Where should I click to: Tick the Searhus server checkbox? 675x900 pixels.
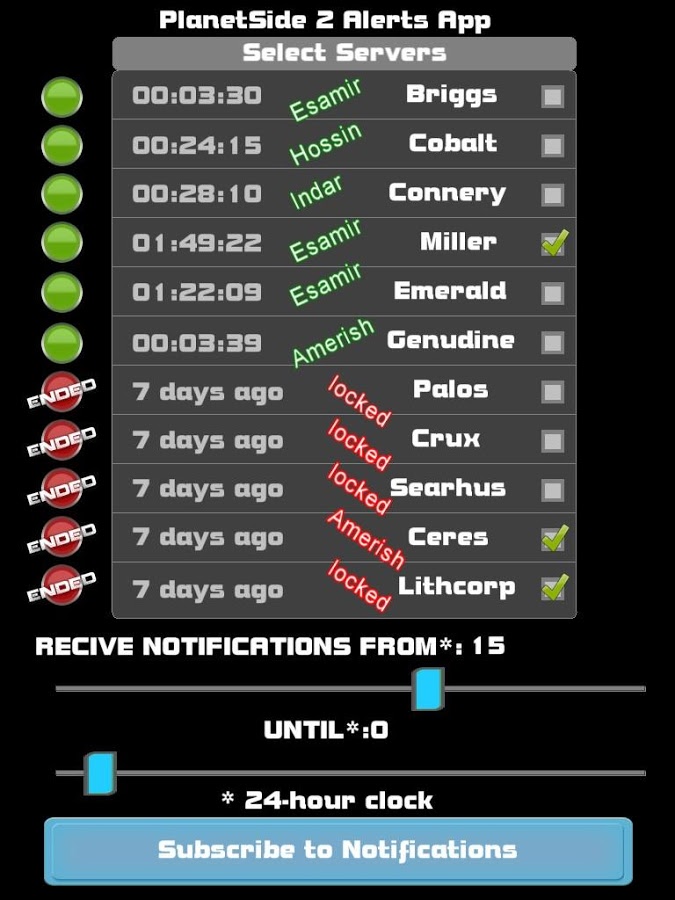pyautogui.click(x=552, y=490)
